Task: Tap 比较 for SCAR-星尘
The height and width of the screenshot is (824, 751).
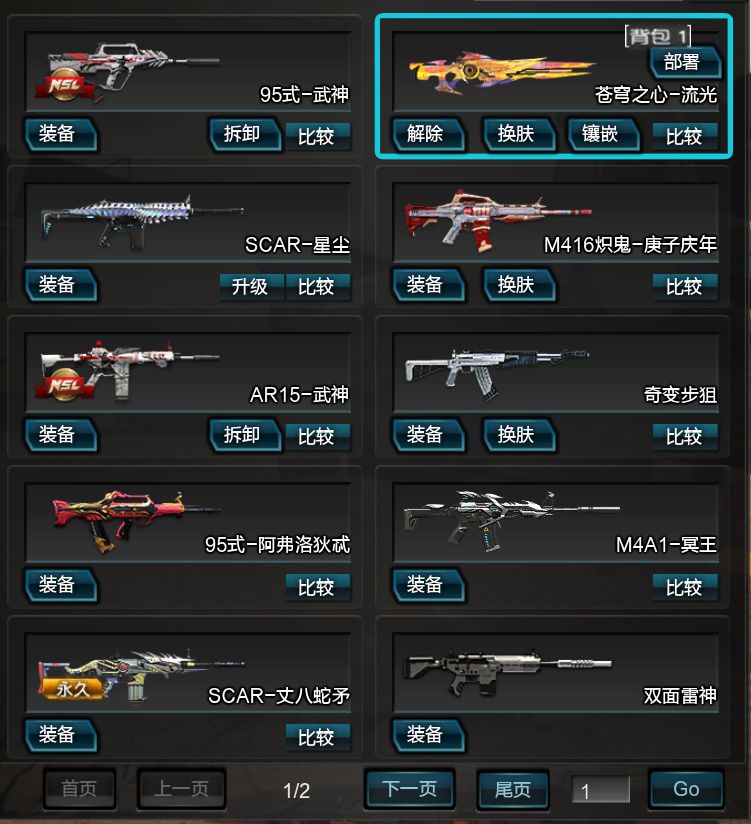Action: tap(317, 286)
